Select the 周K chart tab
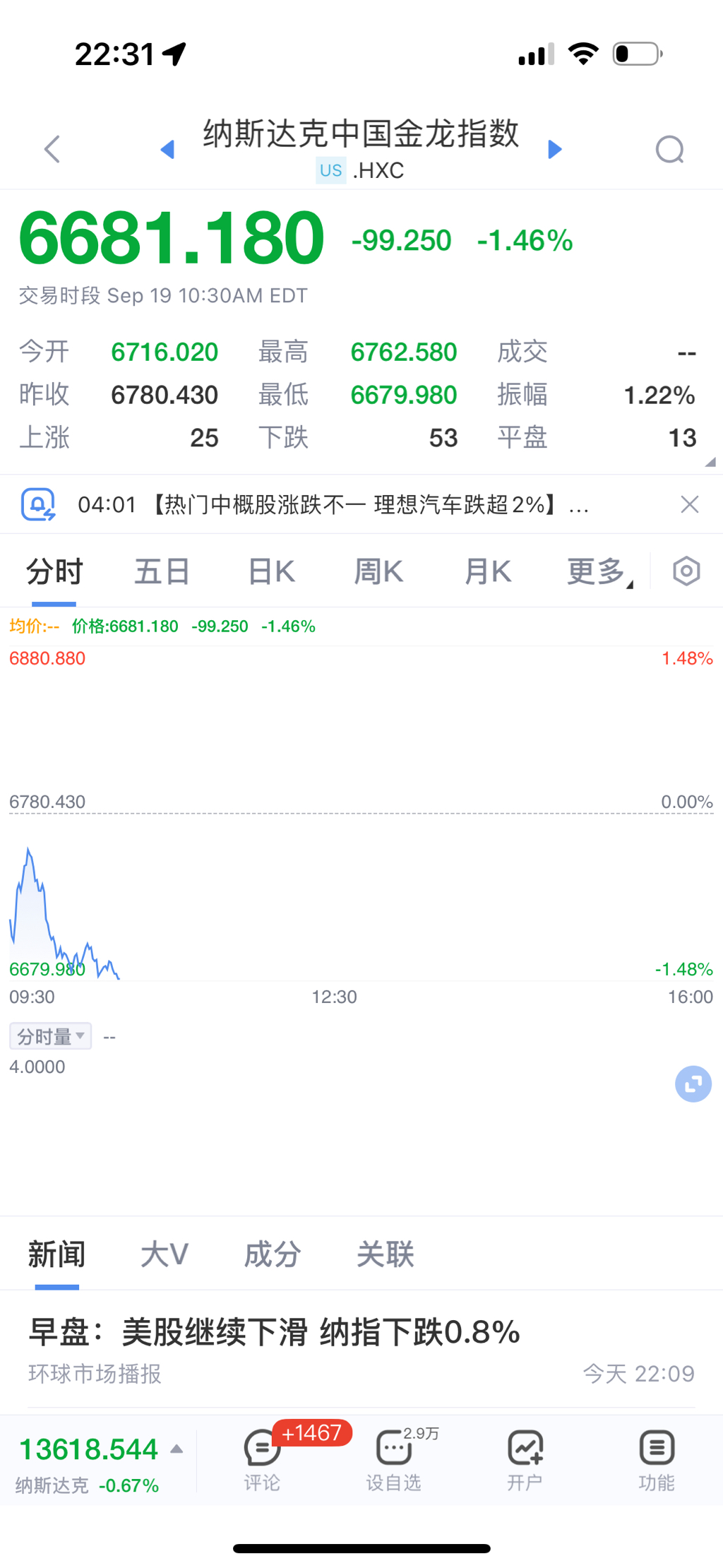723x1568 pixels. pyautogui.click(x=378, y=571)
